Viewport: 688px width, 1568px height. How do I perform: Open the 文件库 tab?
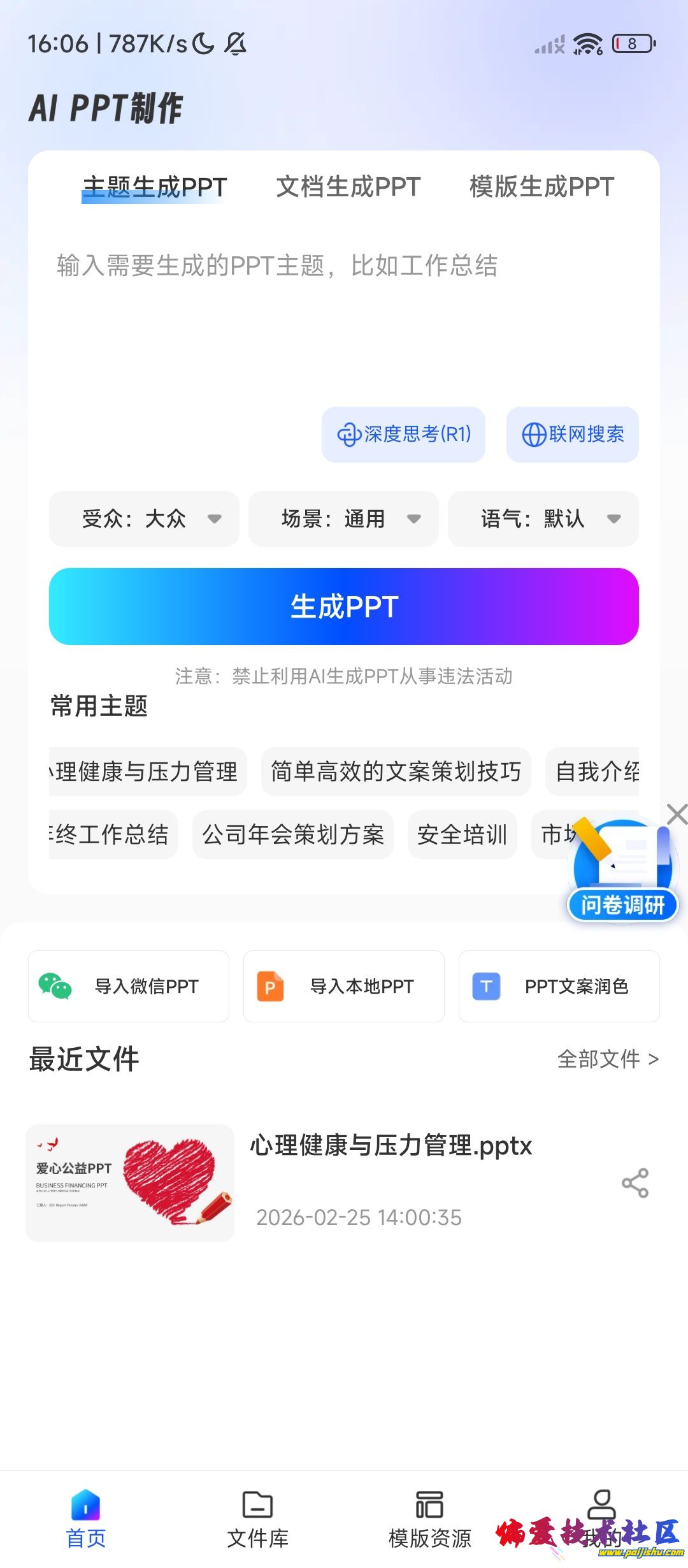(258, 1520)
